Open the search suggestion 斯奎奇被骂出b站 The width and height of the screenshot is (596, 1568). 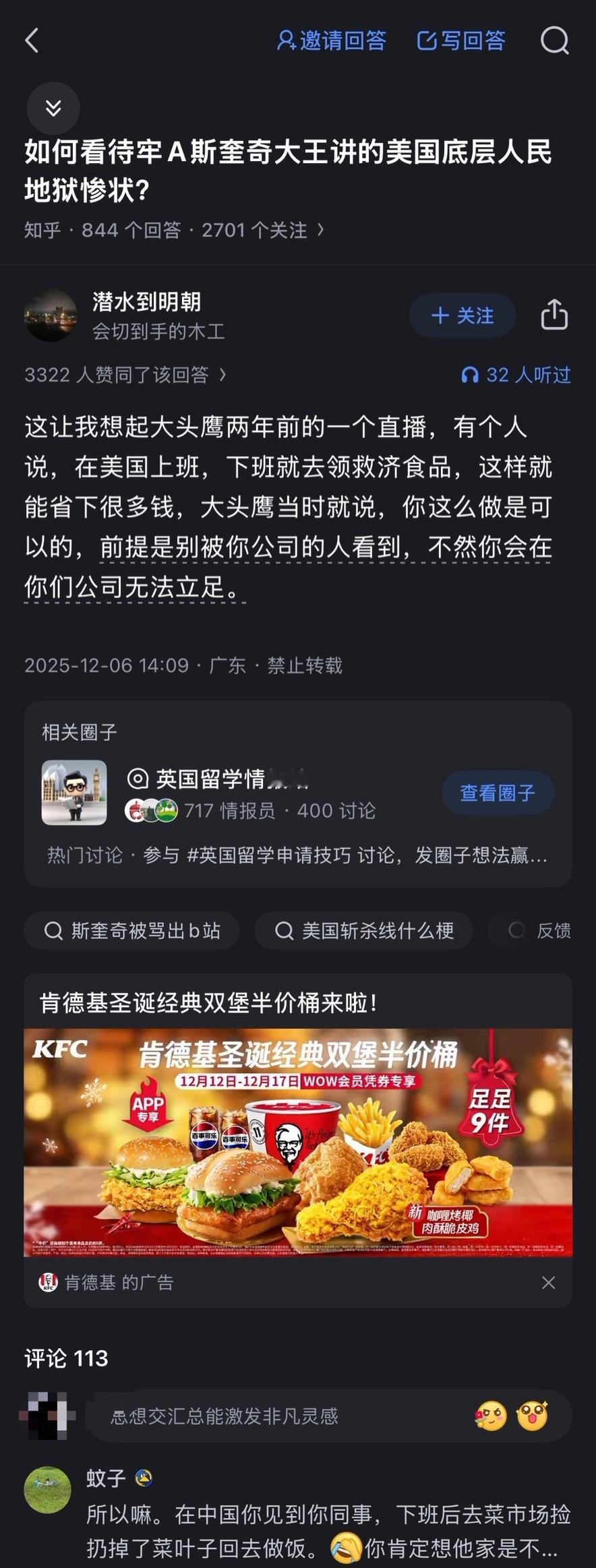[131, 930]
